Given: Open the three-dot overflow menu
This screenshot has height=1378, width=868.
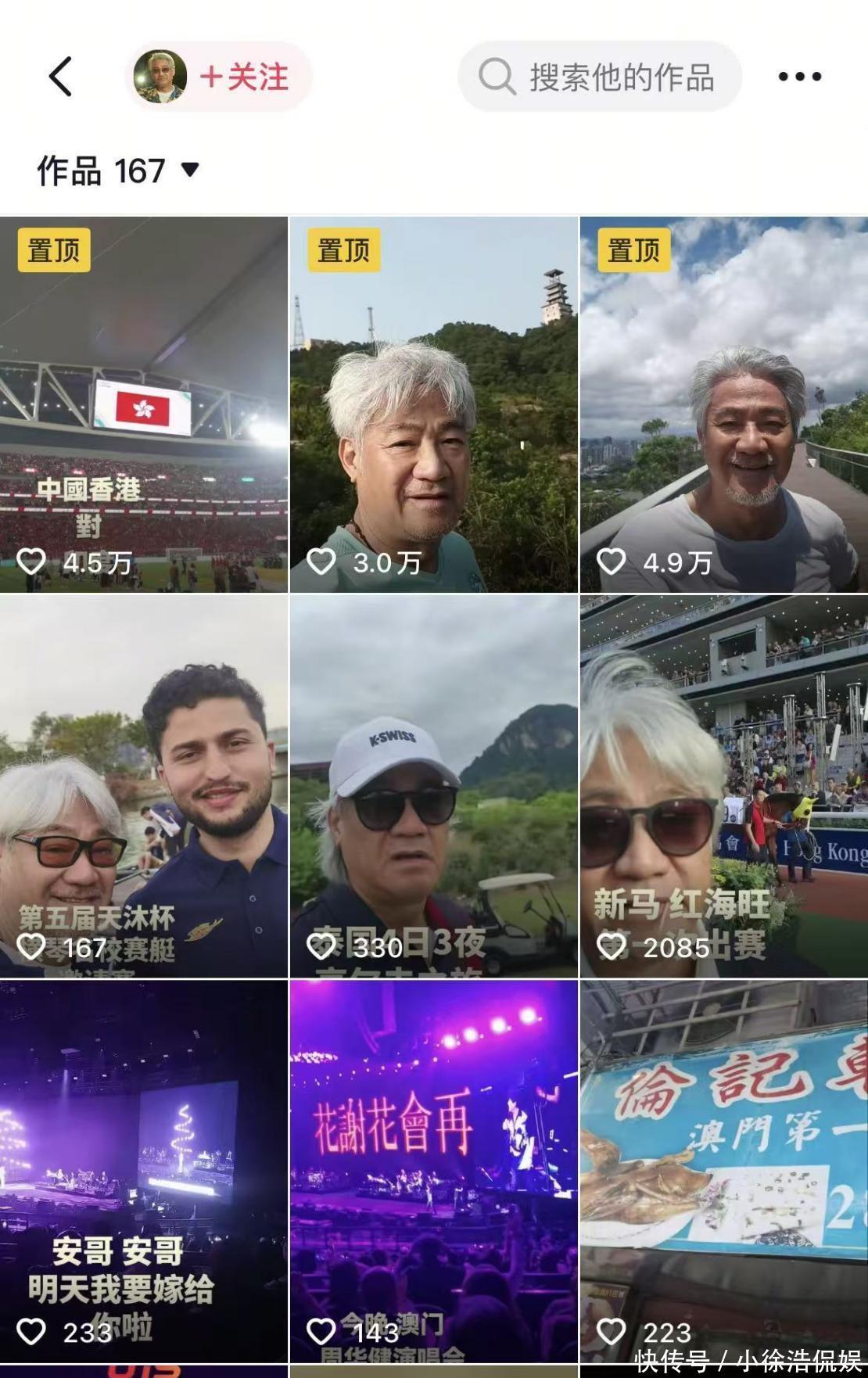Looking at the screenshot, I should click(799, 77).
